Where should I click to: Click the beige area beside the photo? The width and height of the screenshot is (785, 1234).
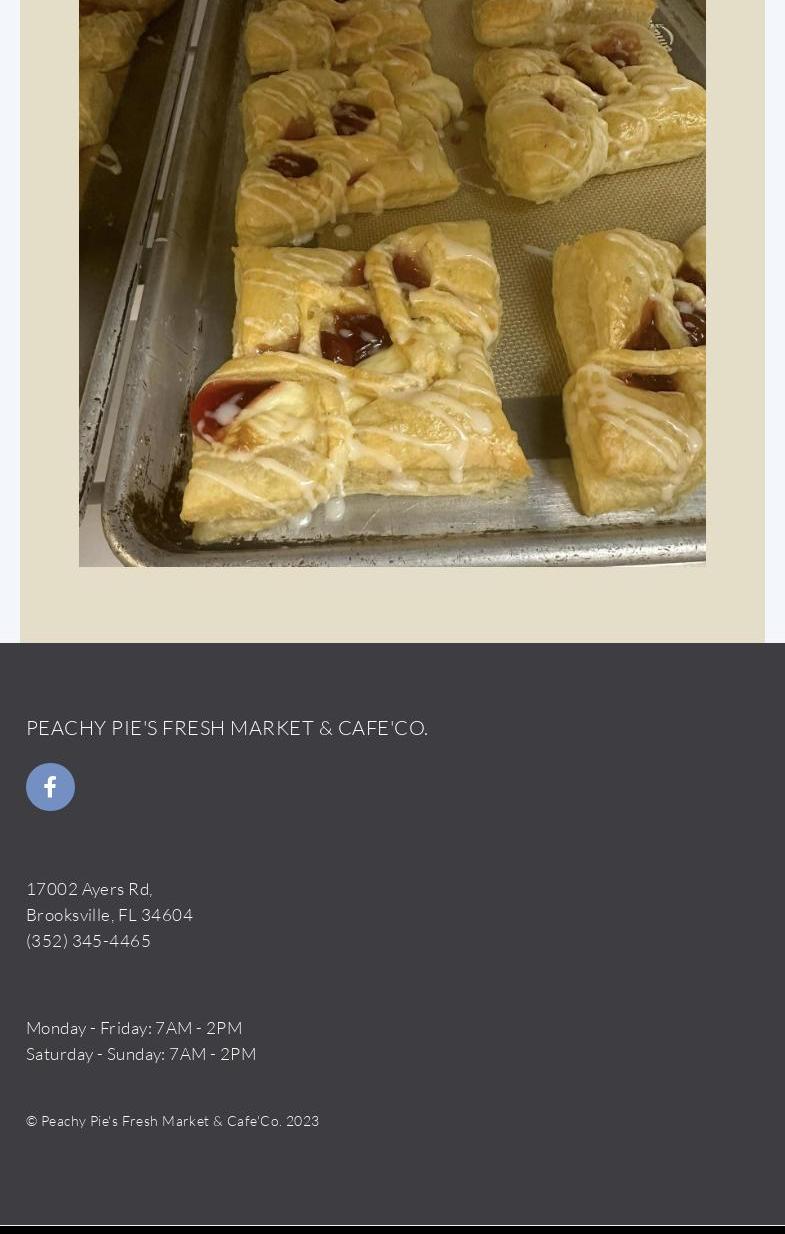[47, 300]
